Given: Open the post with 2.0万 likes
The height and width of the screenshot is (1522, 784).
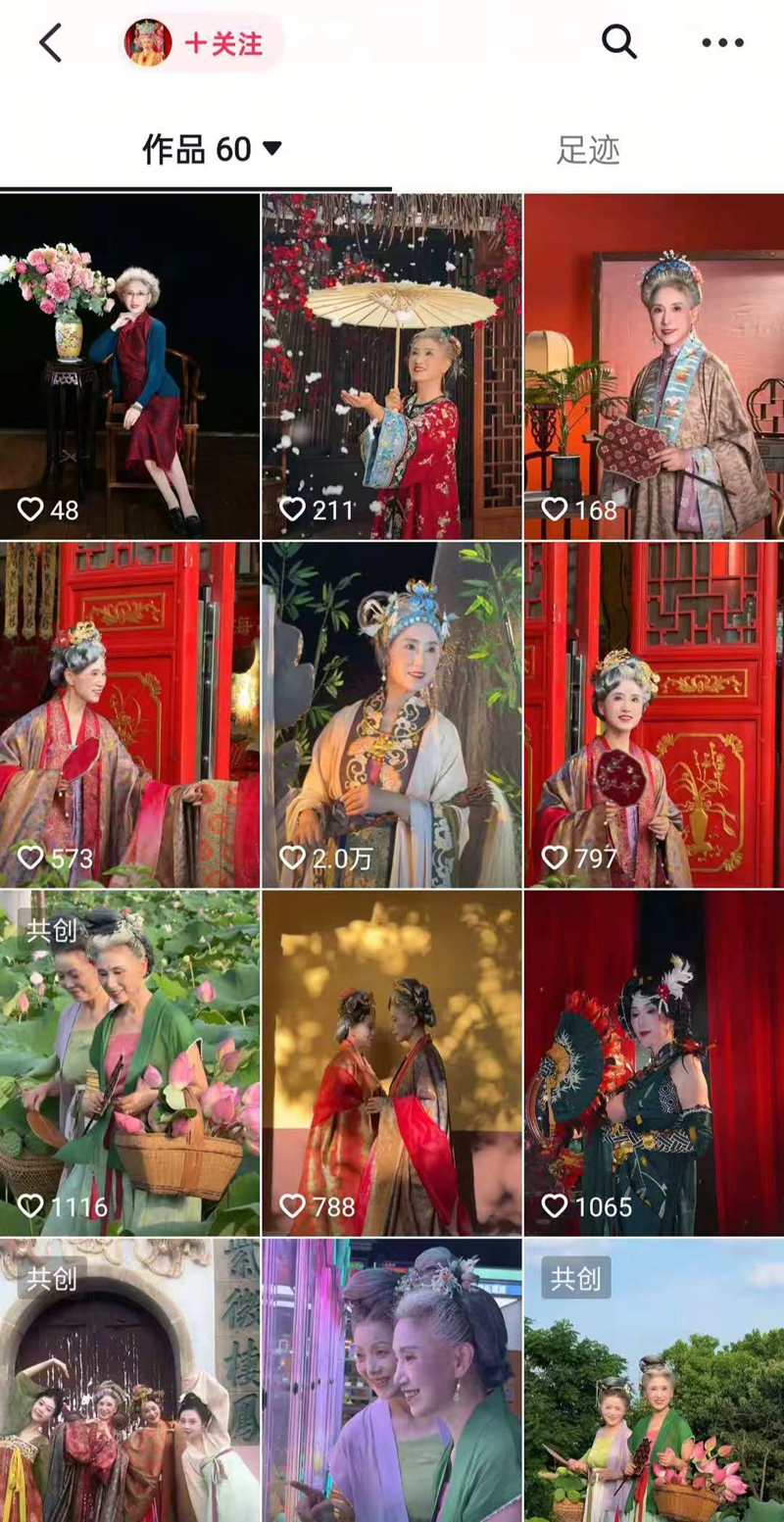Looking at the screenshot, I should pos(392,714).
